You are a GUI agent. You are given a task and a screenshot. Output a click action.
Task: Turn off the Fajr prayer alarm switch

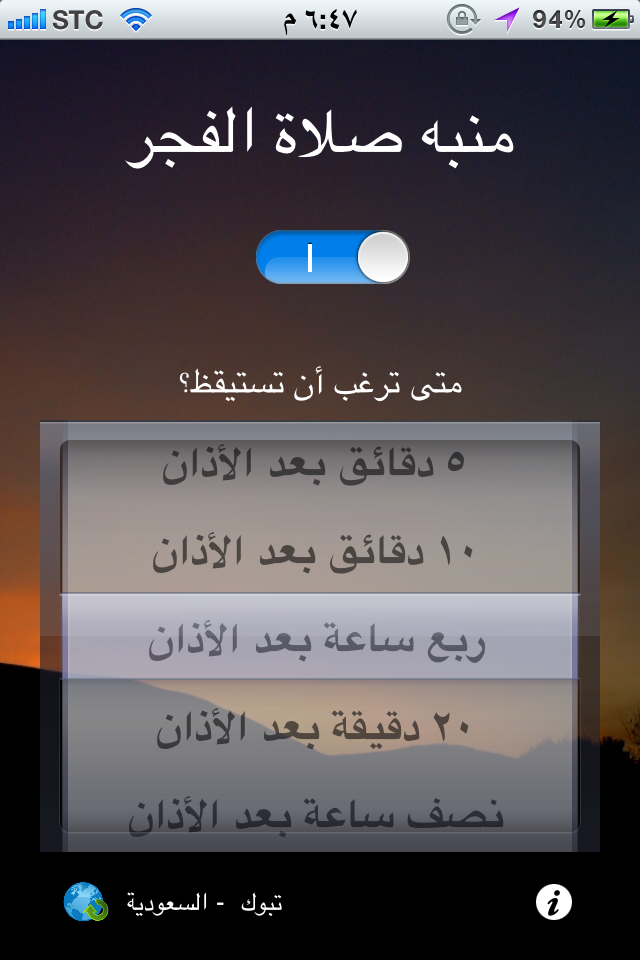pos(332,257)
